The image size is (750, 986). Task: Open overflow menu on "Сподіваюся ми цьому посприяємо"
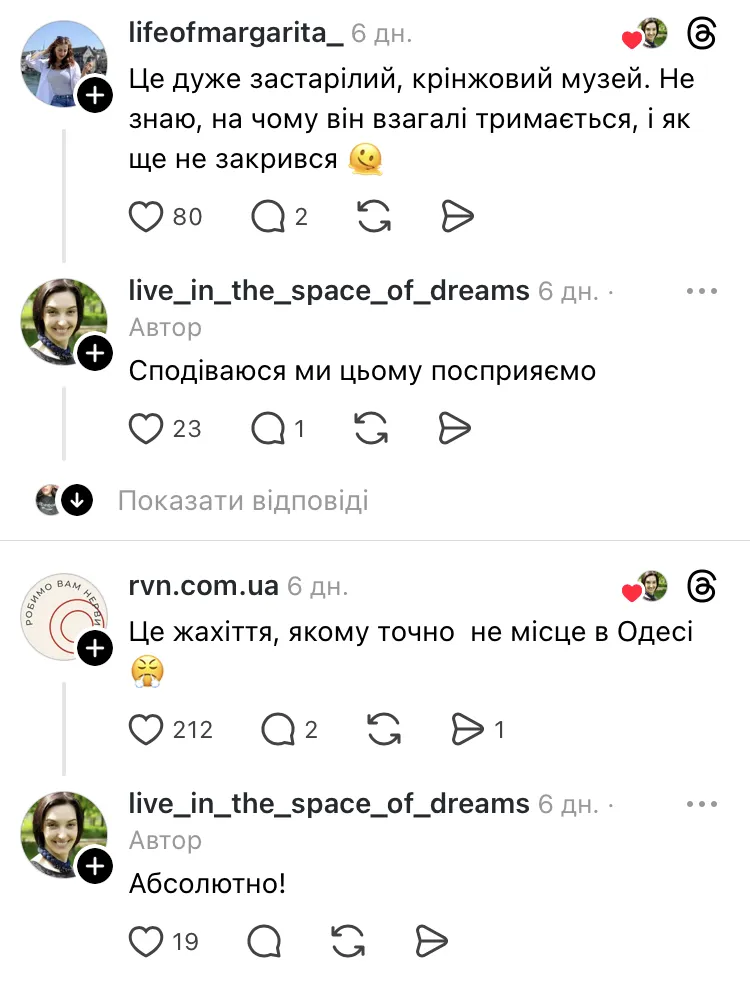(702, 291)
